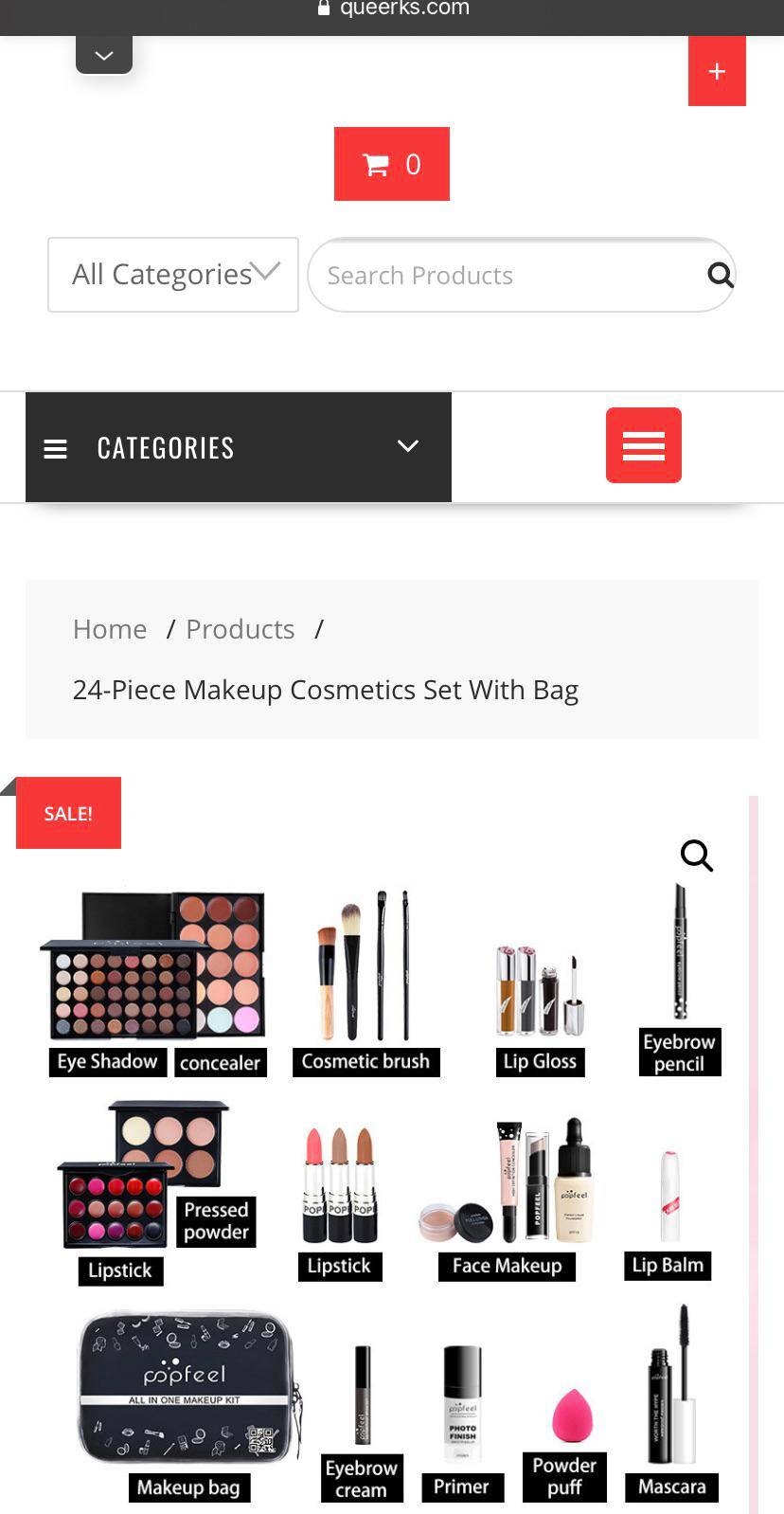This screenshot has width=784, height=1514.
Task: Open the Products breadcrumb link
Action: pos(240,628)
